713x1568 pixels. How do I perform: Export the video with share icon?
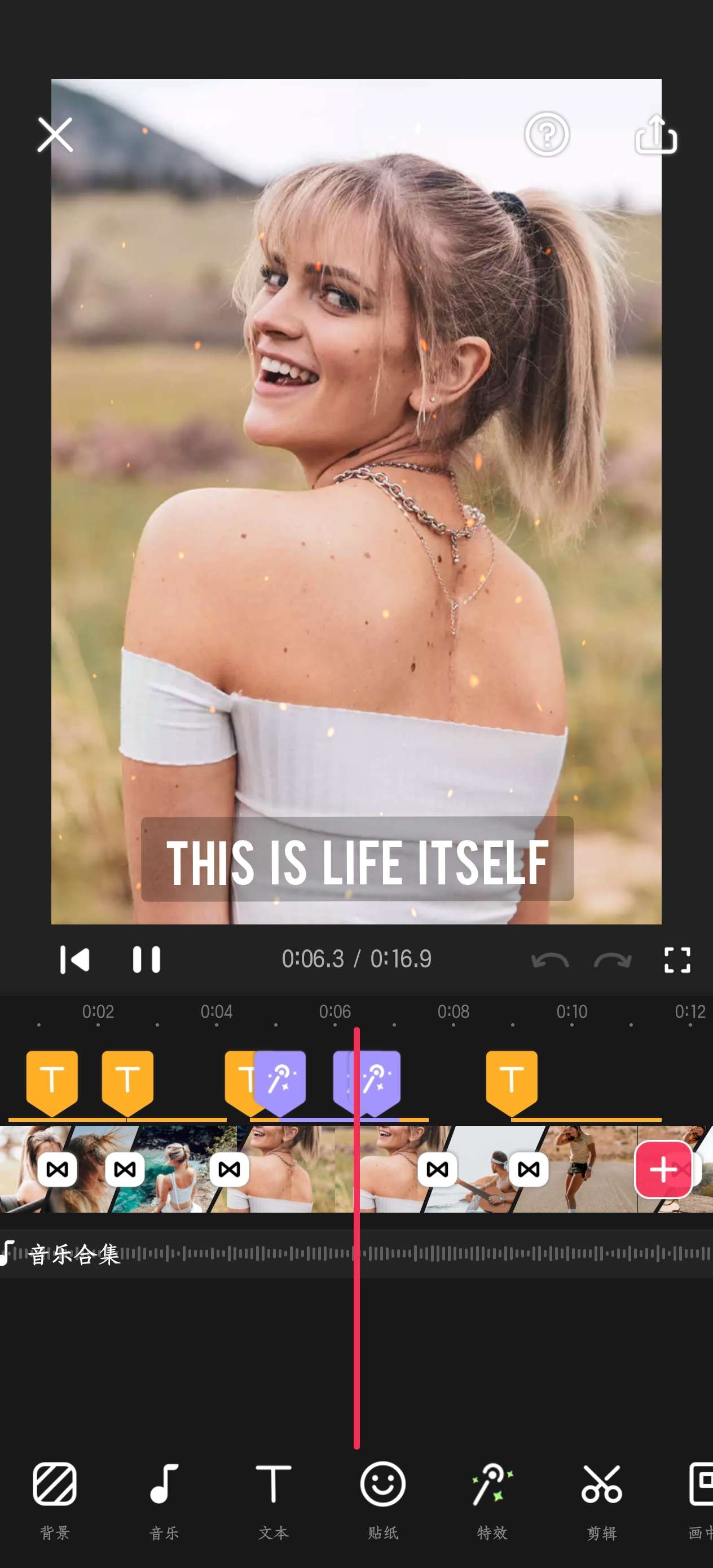(x=656, y=134)
